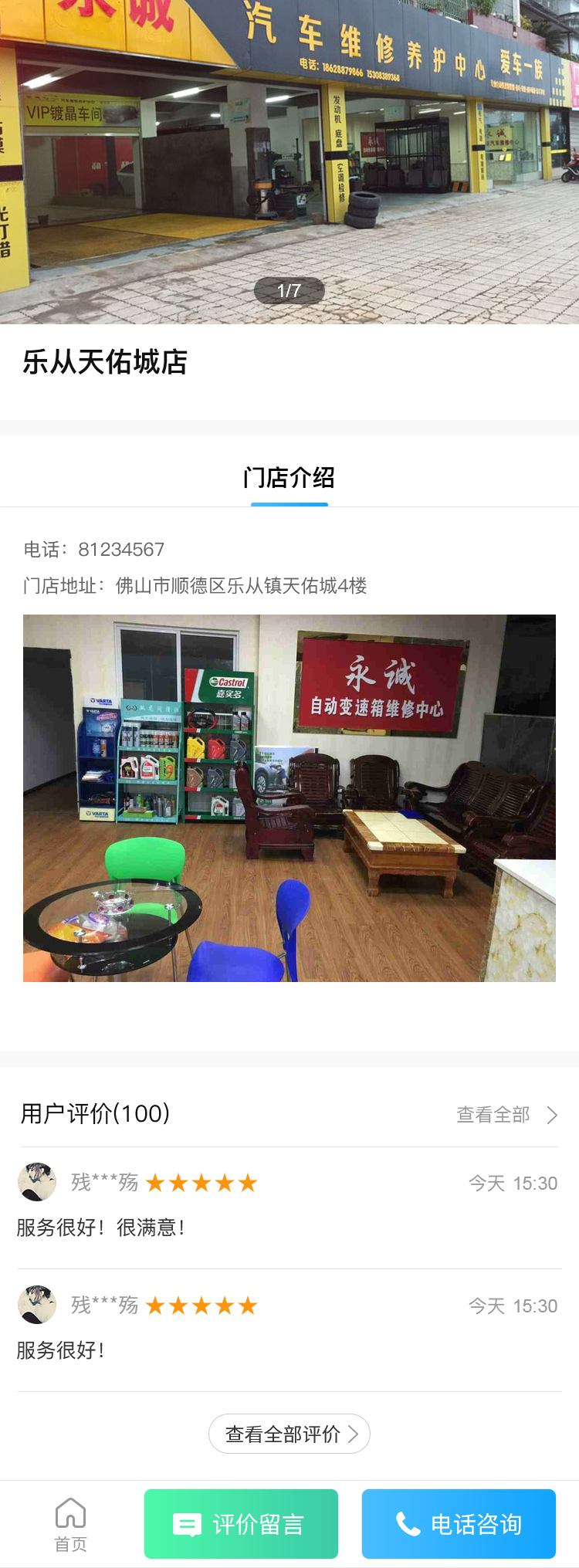579x1568 pixels.
Task: Go to 首页 home tab
Action: (70, 1524)
